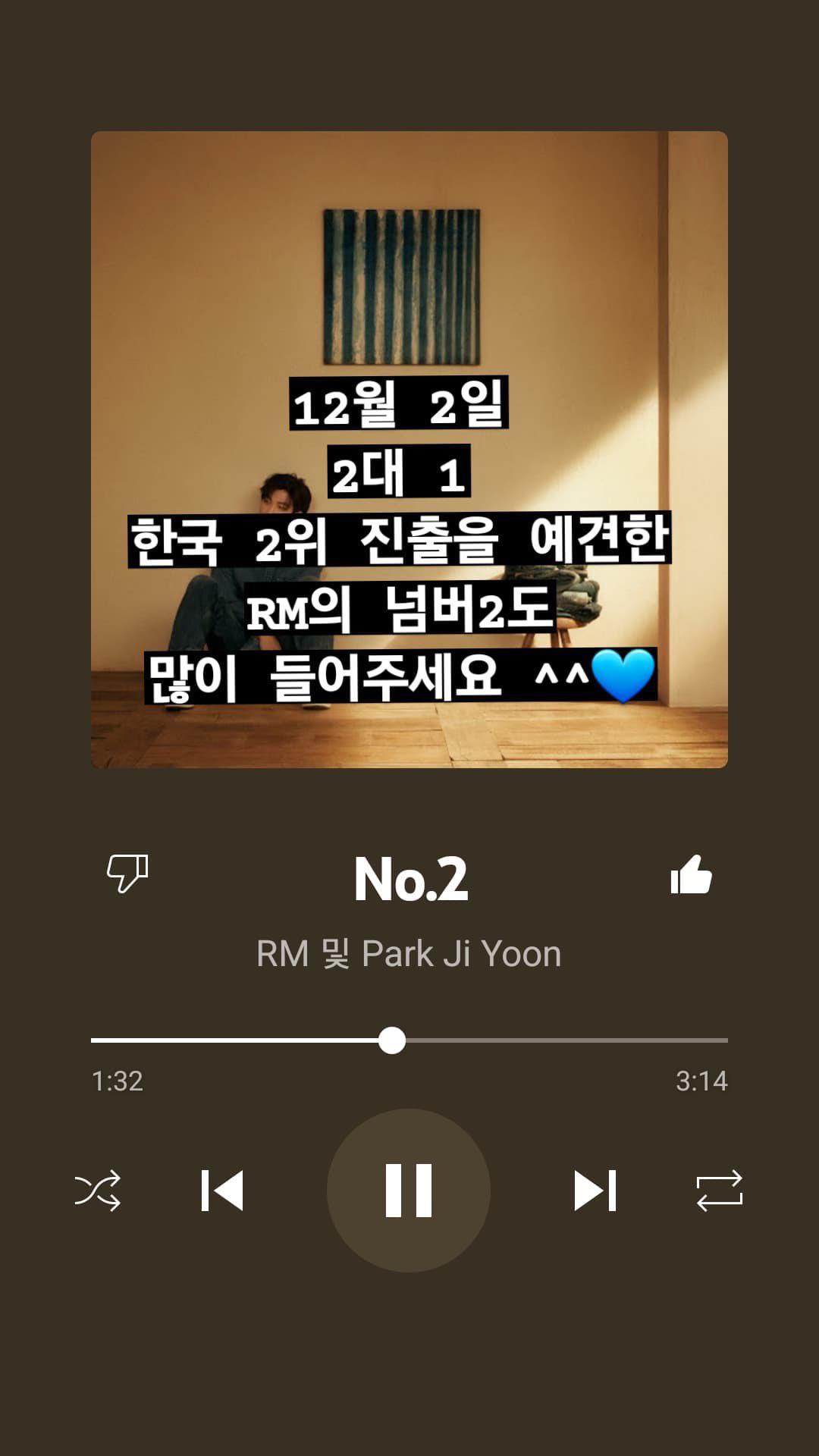Enable repeat for playback
Screen dimensions: 819x1456
click(x=719, y=1191)
